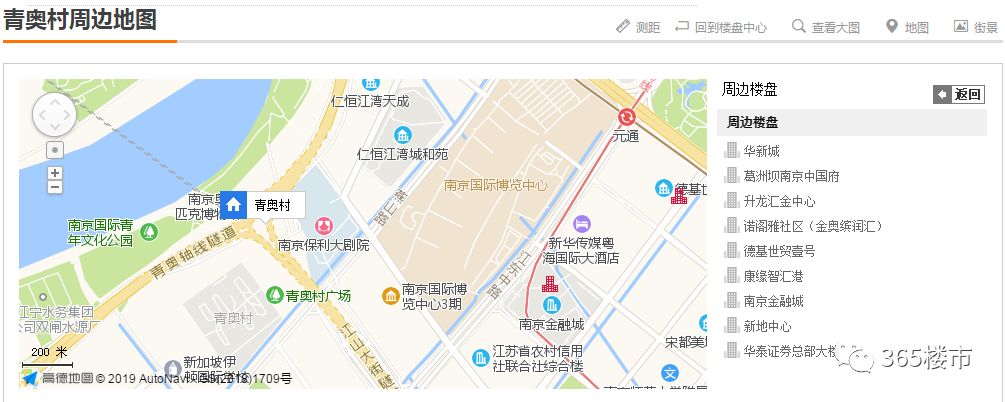This screenshot has width=1005, height=402.
Task: Open 新地中心 listing
Action: coord(767,326)
